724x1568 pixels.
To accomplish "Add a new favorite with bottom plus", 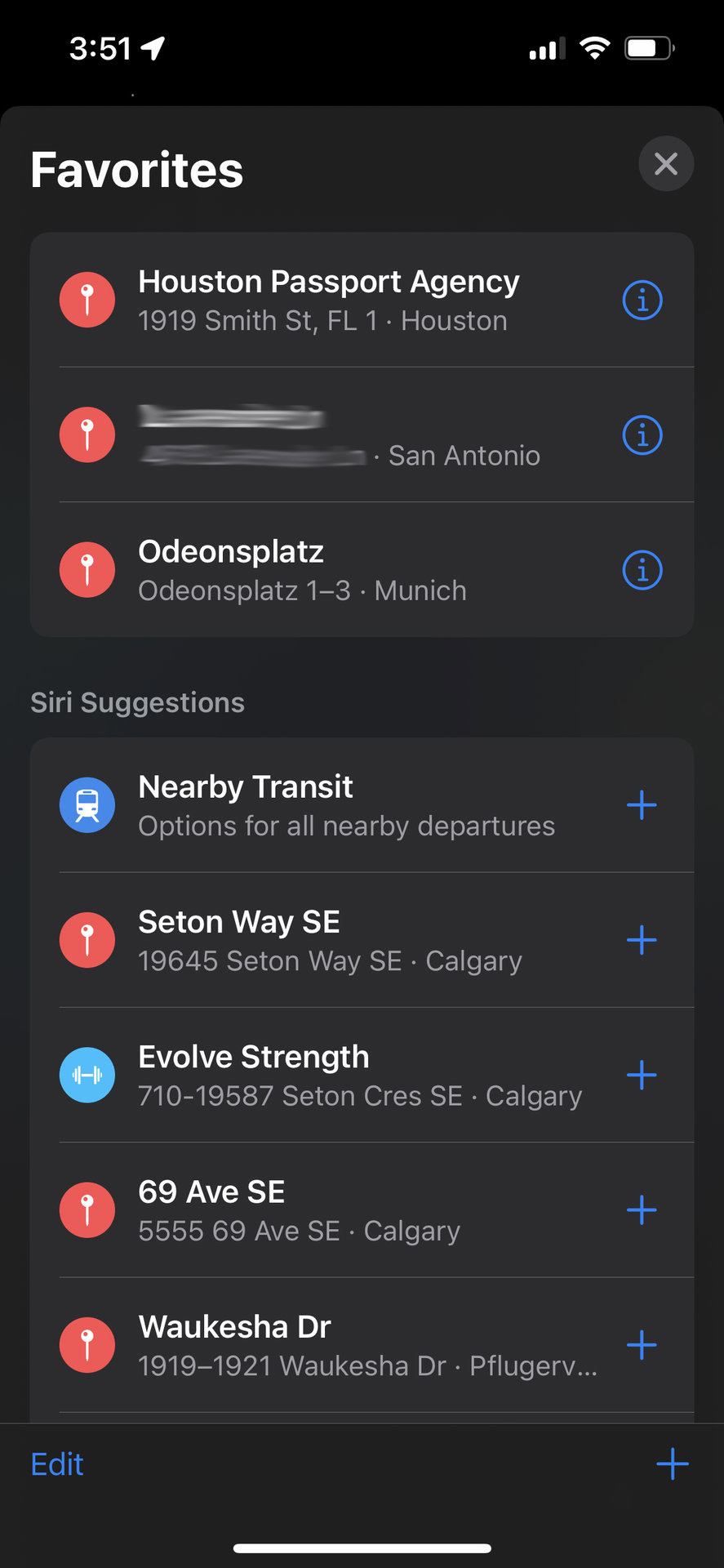I will point(673,1464).
